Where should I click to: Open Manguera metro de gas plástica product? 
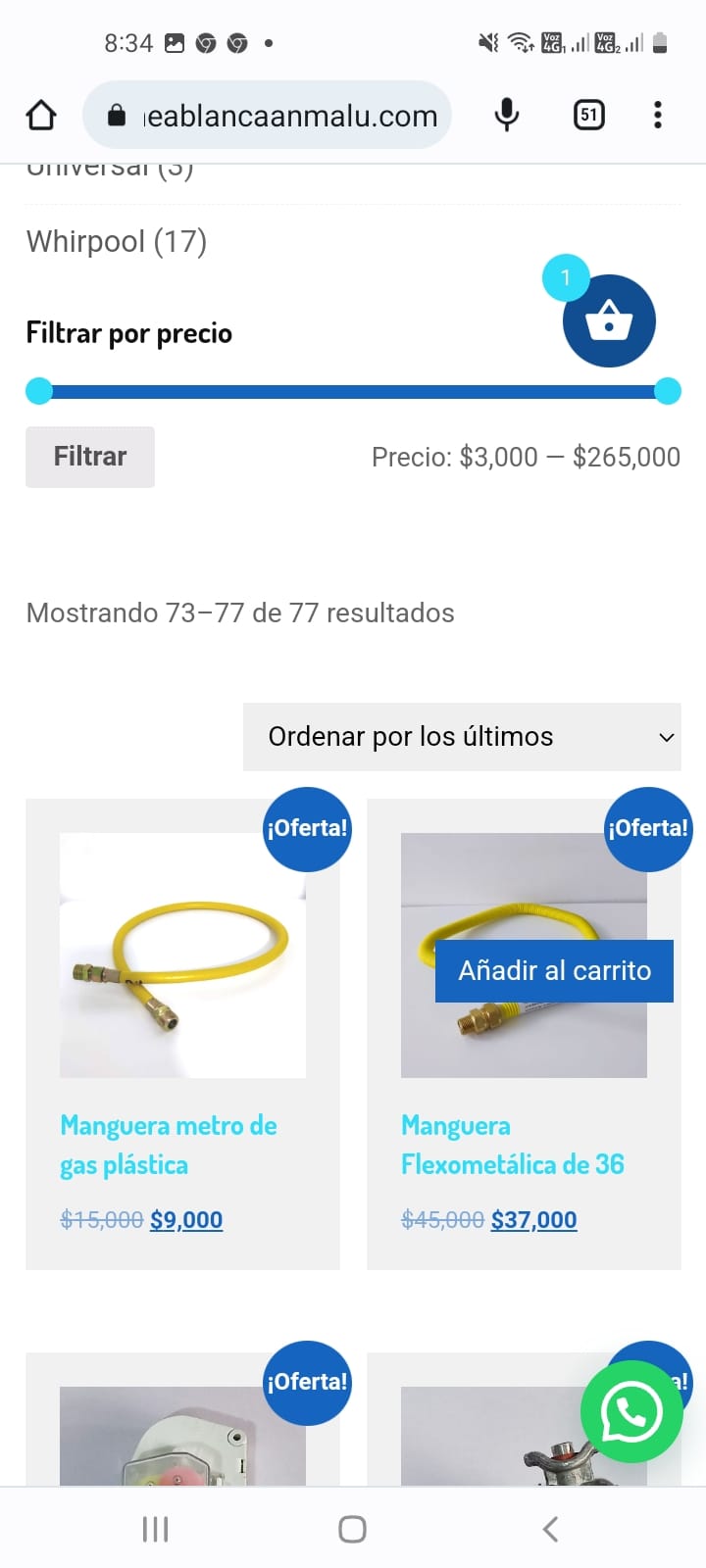tap(168, 1145)
